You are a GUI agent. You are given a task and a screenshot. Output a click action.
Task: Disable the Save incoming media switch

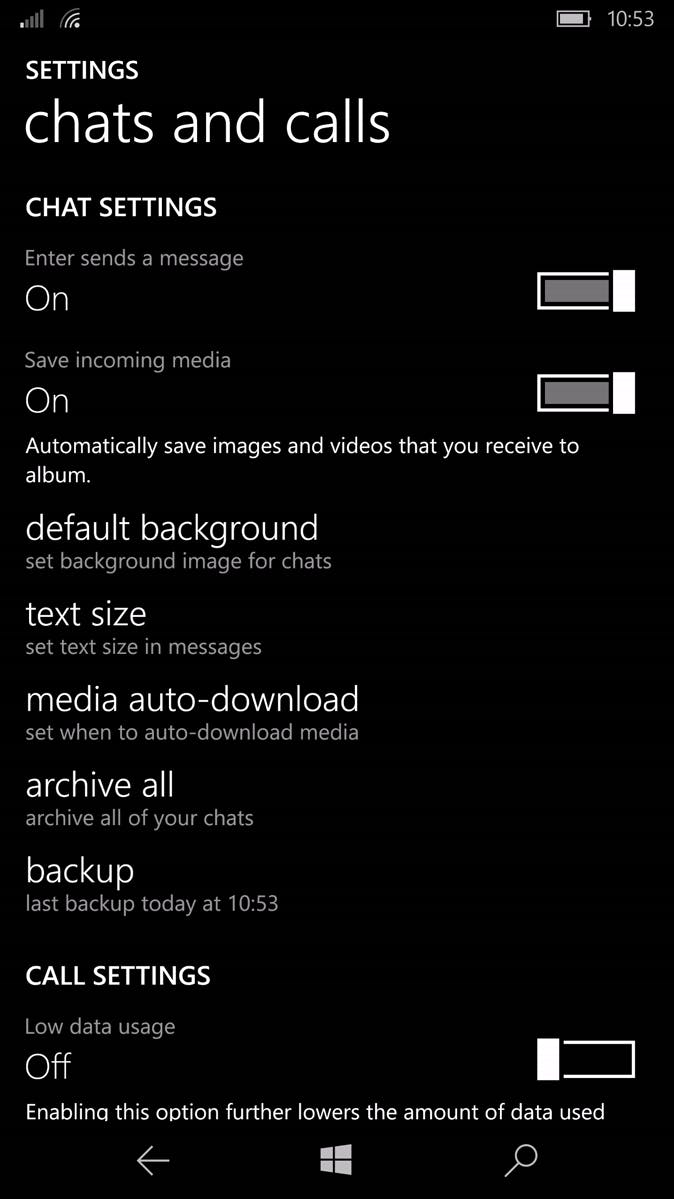click(x=586, y=393)
